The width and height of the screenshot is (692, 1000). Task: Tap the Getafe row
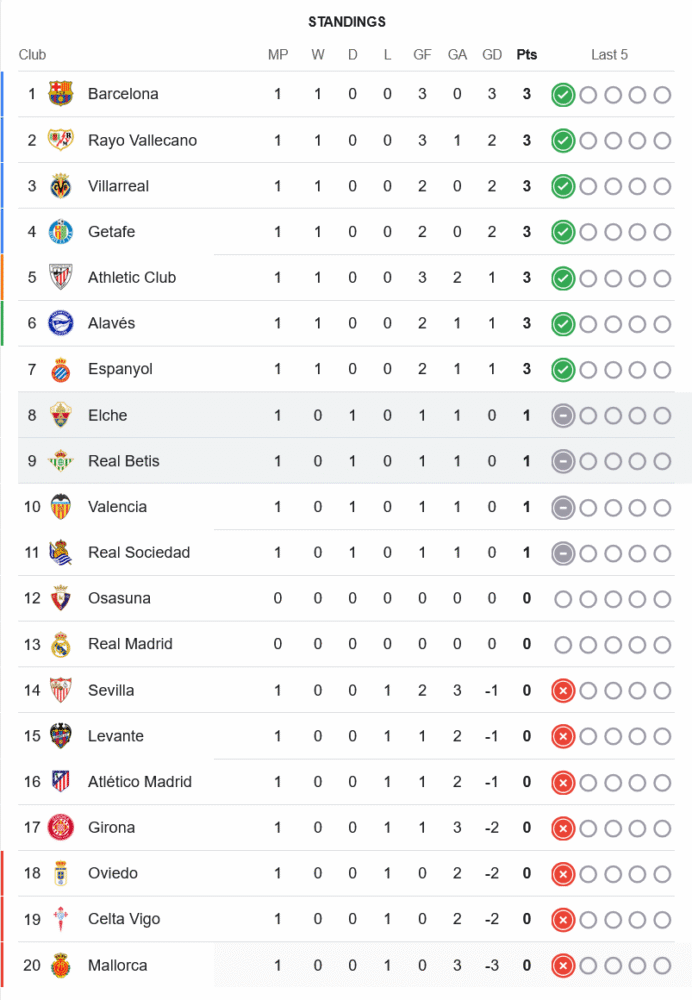pyautogui.click(x=111, y=232)
